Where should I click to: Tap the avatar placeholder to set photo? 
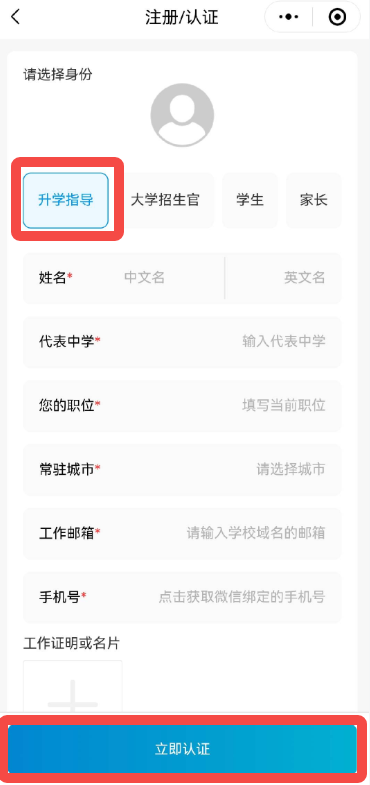[182, 115]
